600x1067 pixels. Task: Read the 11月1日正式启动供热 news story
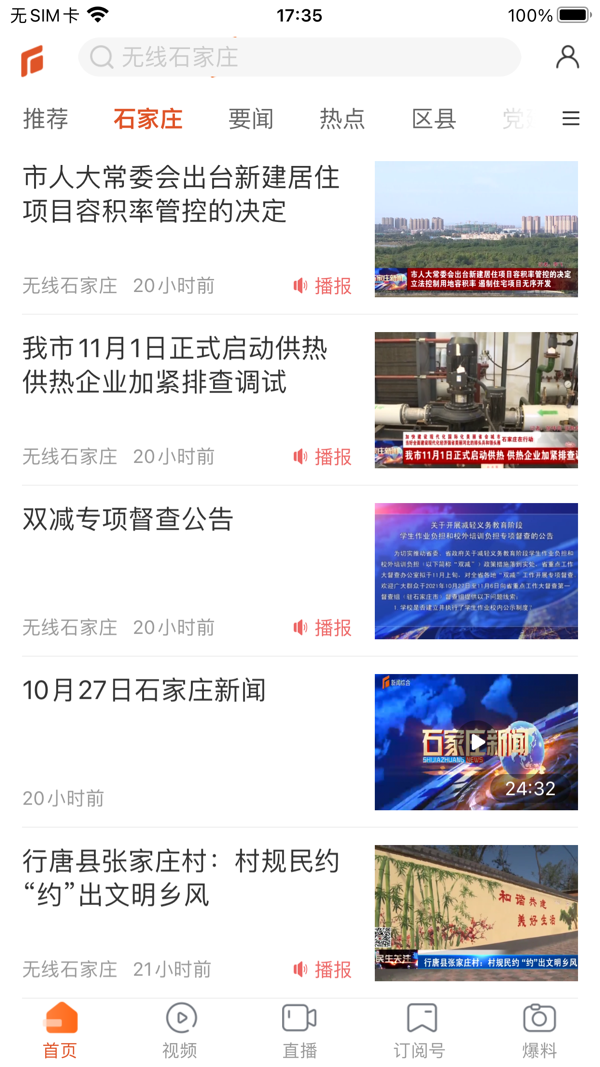(175, 365)
